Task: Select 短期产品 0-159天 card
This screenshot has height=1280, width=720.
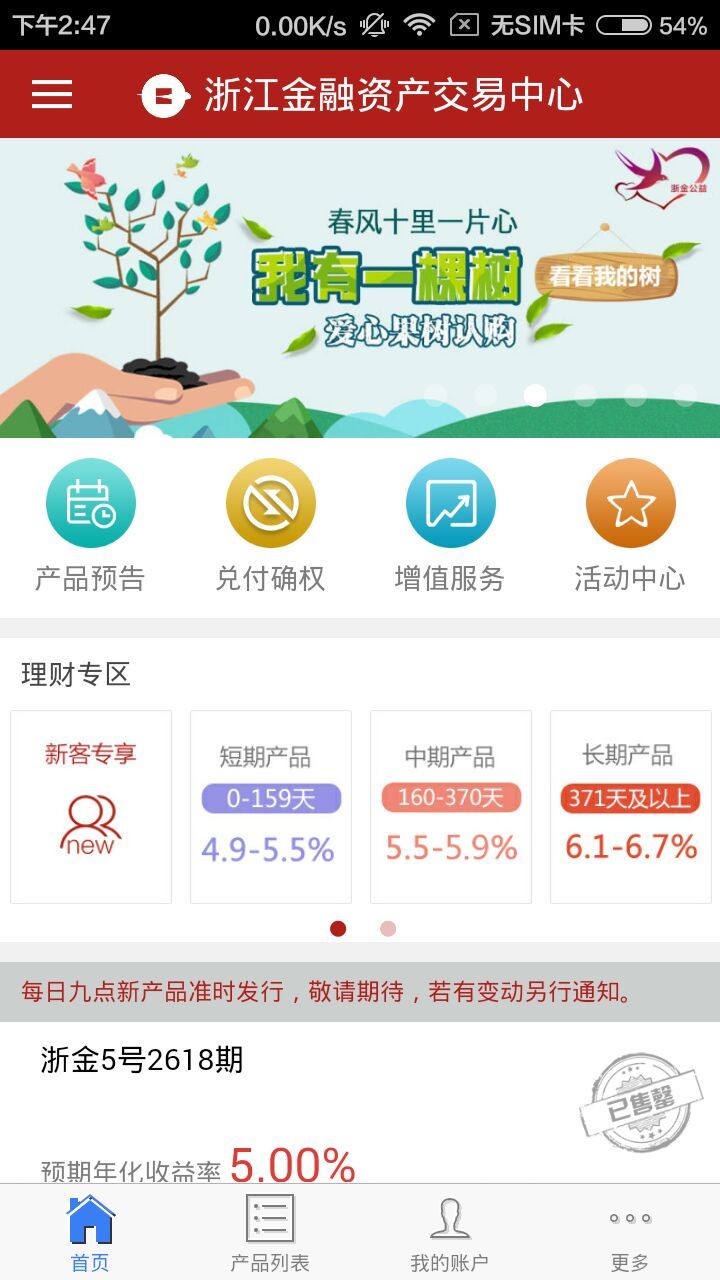Action: click(x=271, y=806)
